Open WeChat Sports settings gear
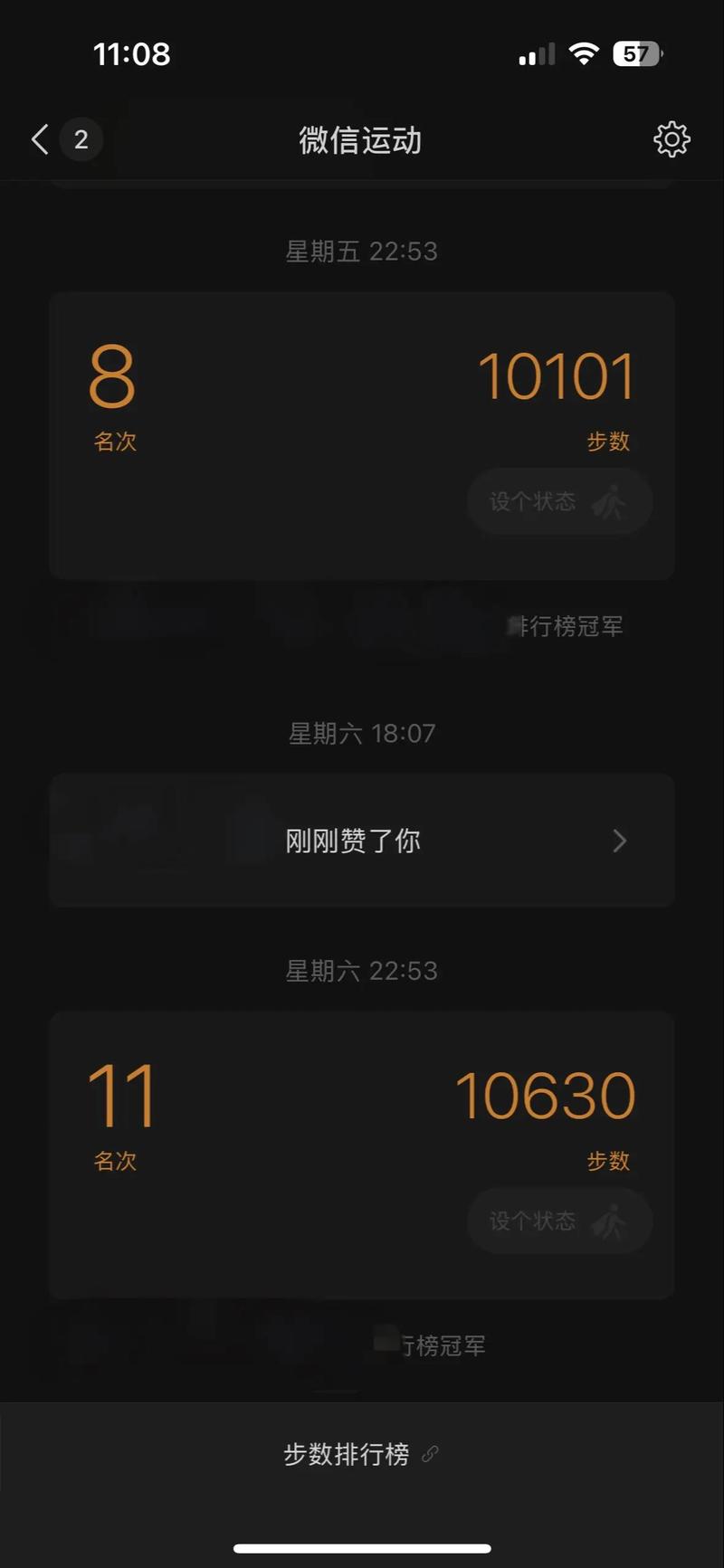724x1568 pixels. [x=671, y=139]
